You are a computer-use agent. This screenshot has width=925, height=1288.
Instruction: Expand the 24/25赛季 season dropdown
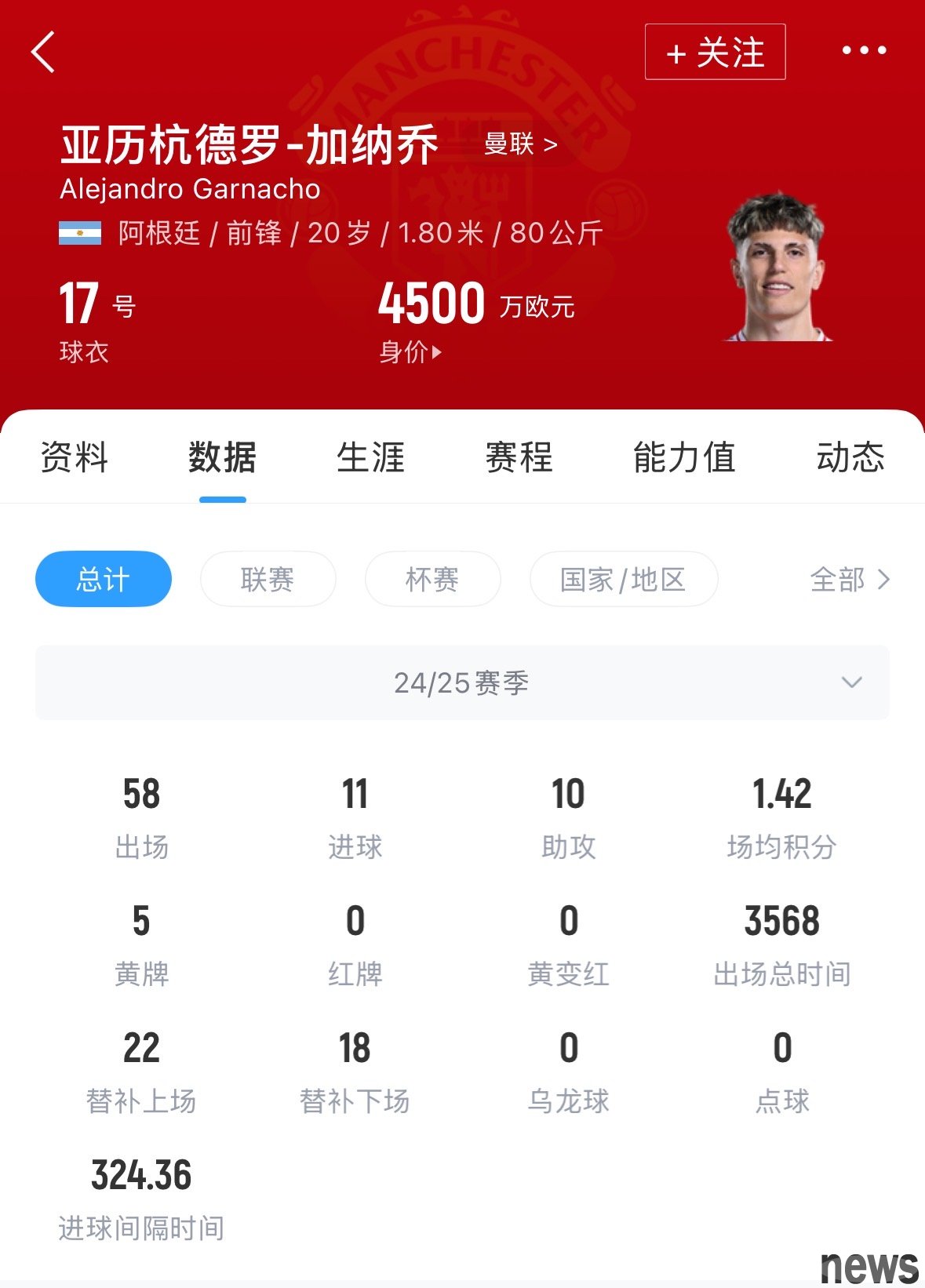[x=462, y=682]
